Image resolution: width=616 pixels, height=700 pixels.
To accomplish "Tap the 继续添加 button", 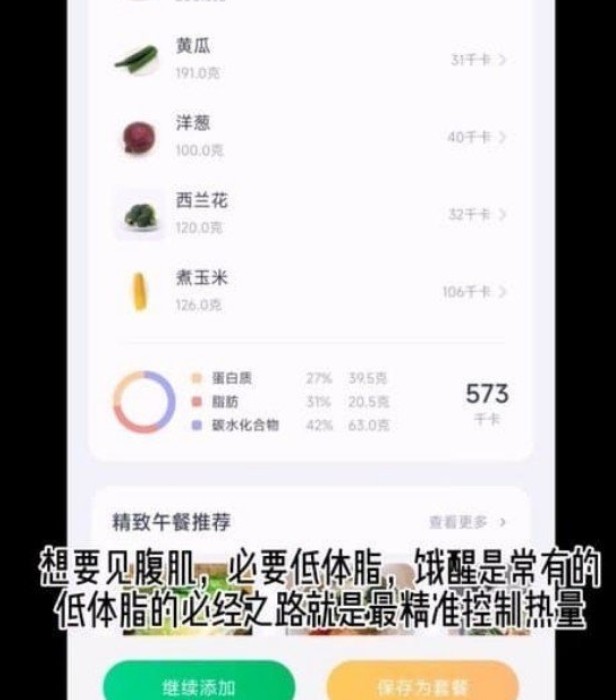I will pos(199,683).
